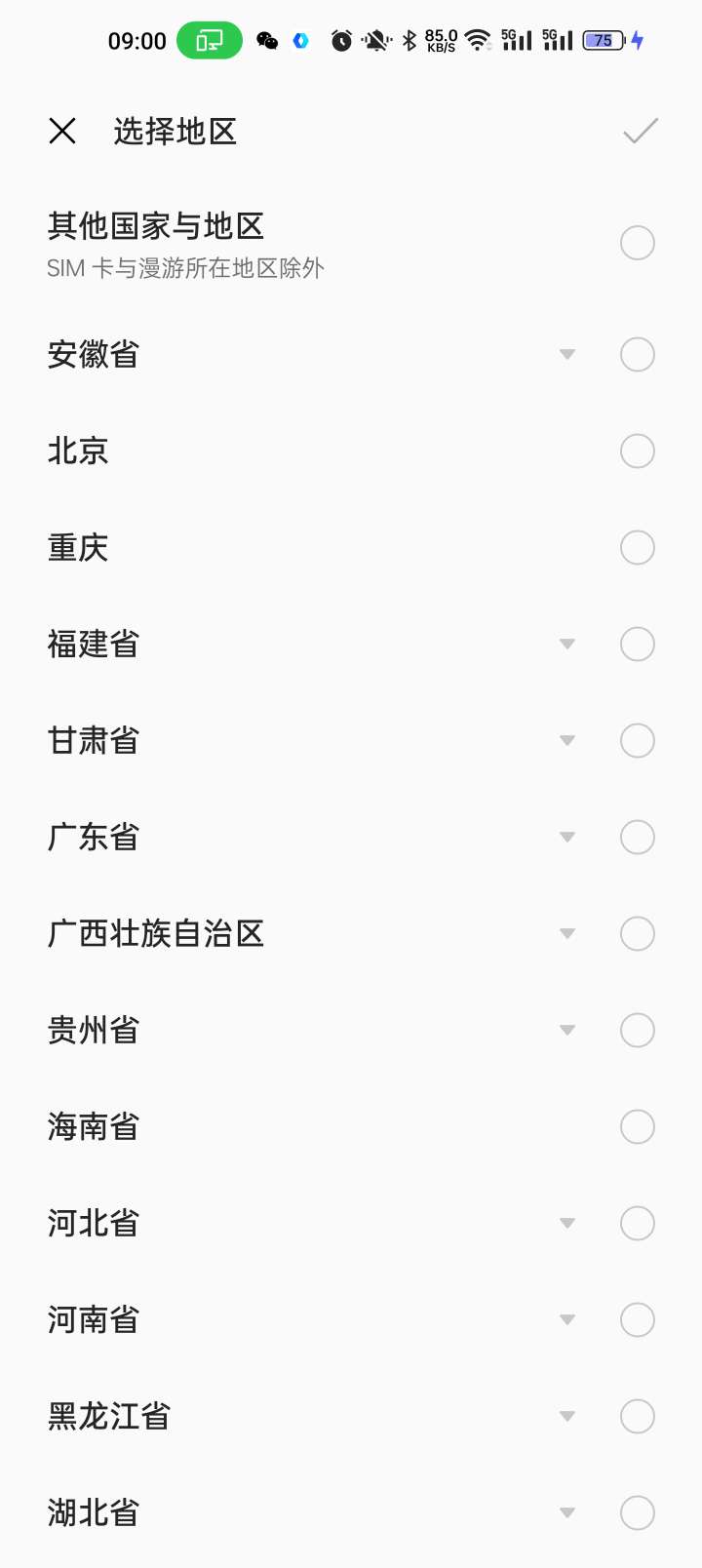Expand the 福建省 city list
Screen dimensions: 702x1568
[567, 644]
